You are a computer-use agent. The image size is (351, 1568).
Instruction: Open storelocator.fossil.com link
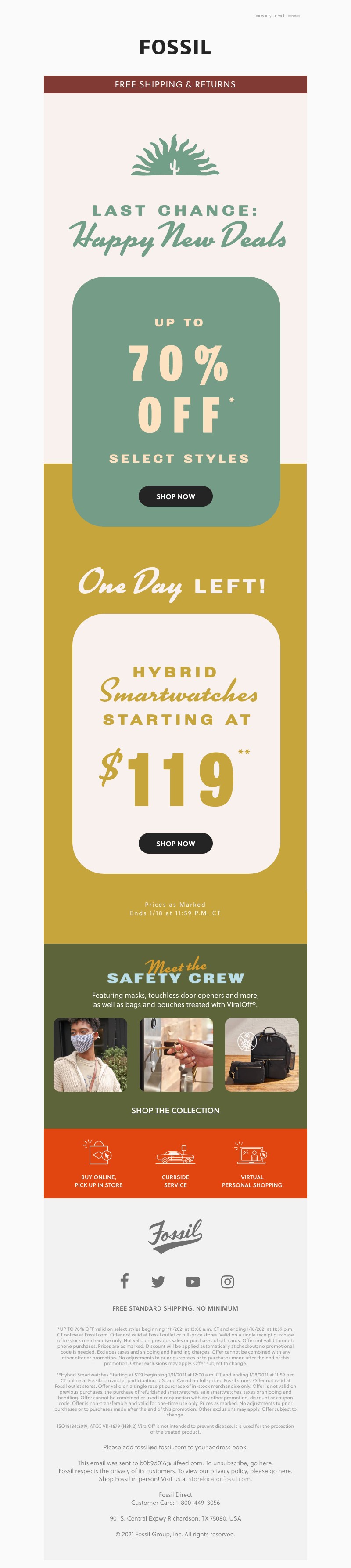tap(220, 1478)
